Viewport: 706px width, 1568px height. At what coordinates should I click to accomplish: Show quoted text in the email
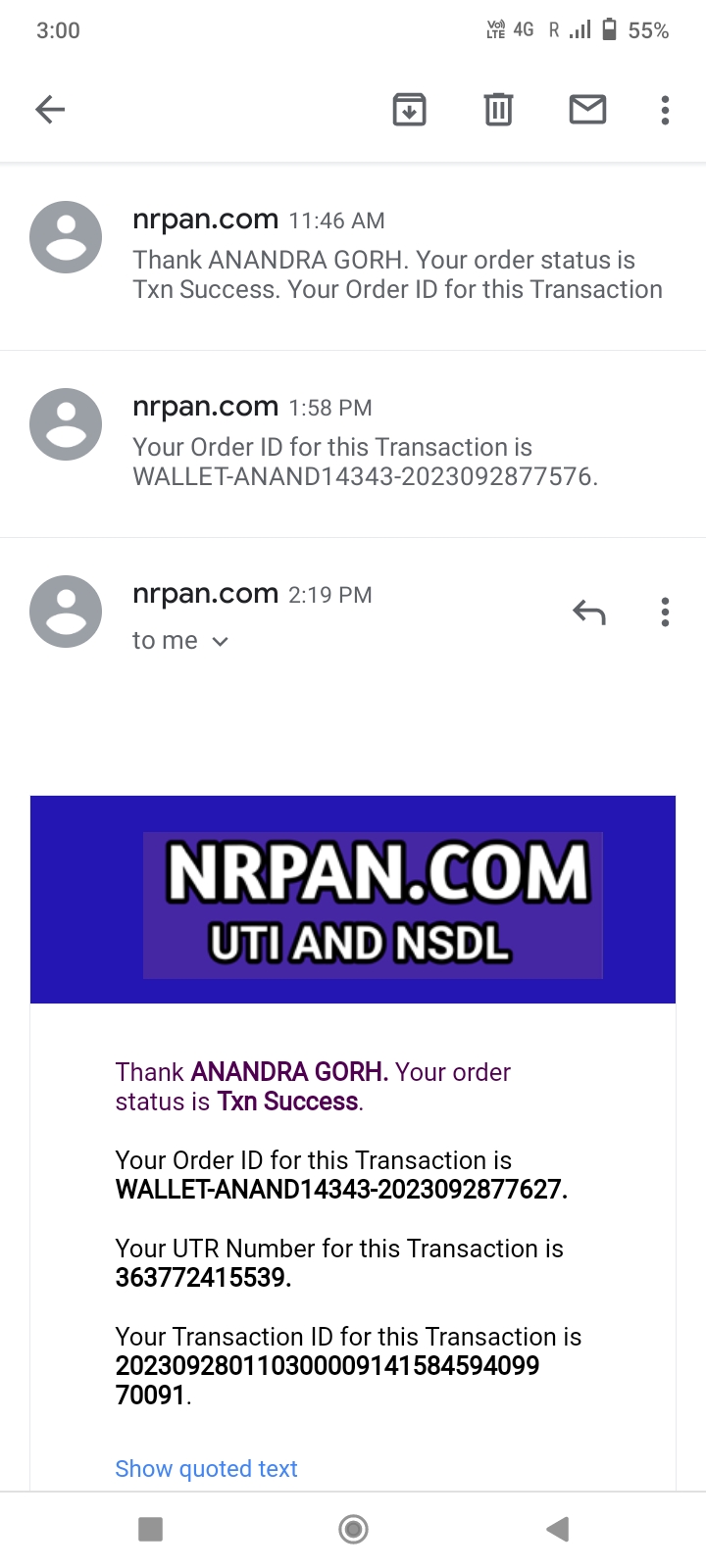point(206,1468)
